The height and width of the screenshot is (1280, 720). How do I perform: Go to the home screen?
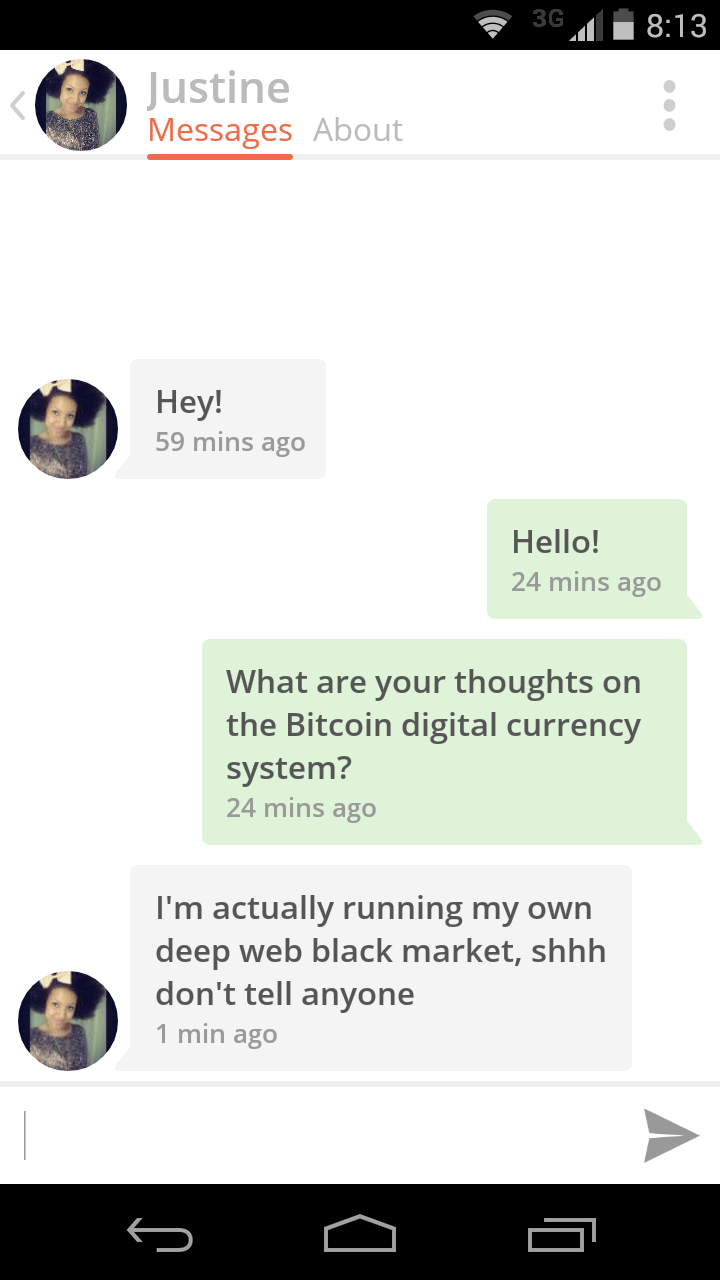360,1234
